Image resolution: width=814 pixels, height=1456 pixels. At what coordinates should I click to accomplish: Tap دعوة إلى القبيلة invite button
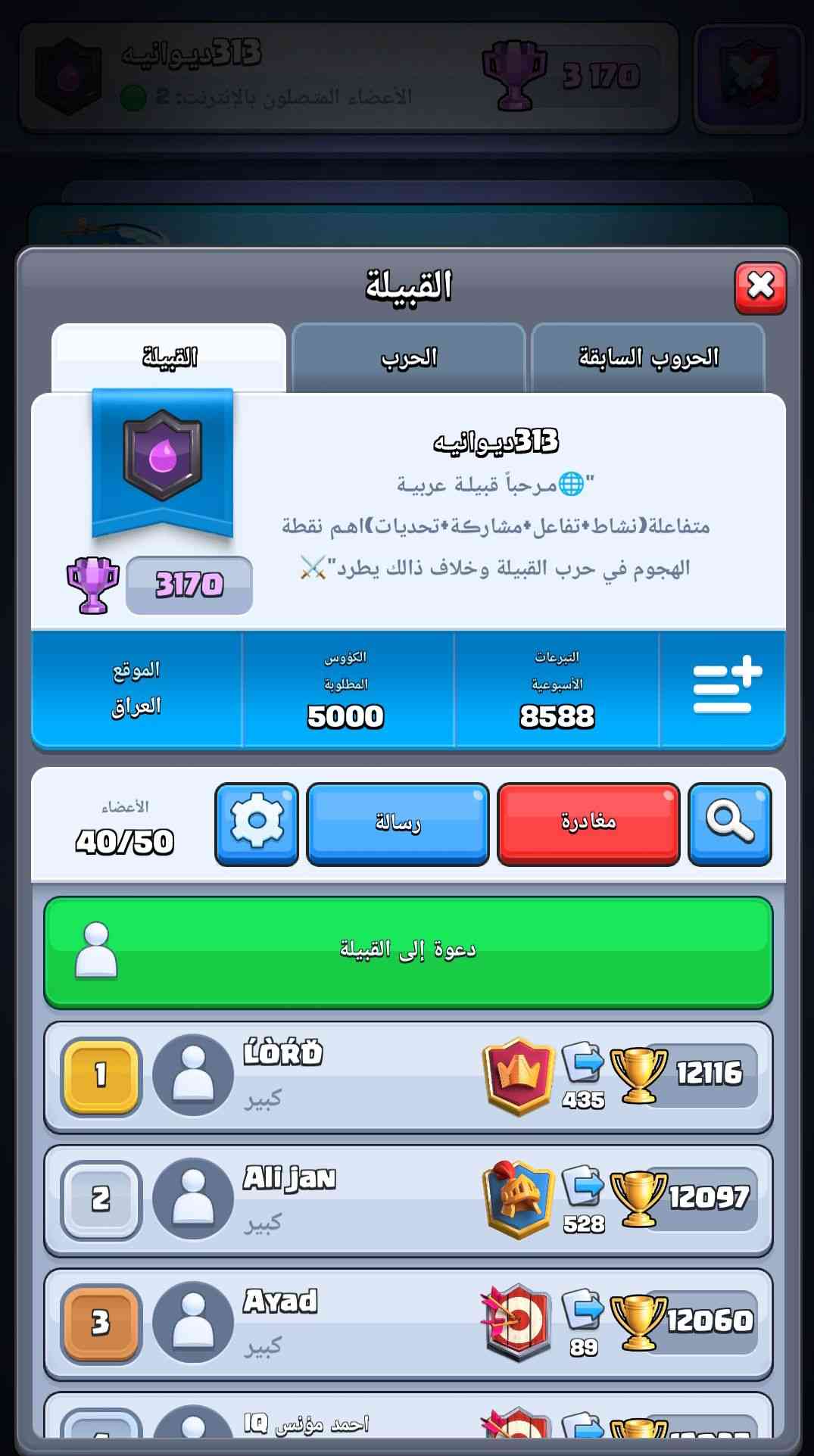coord(408,951)
